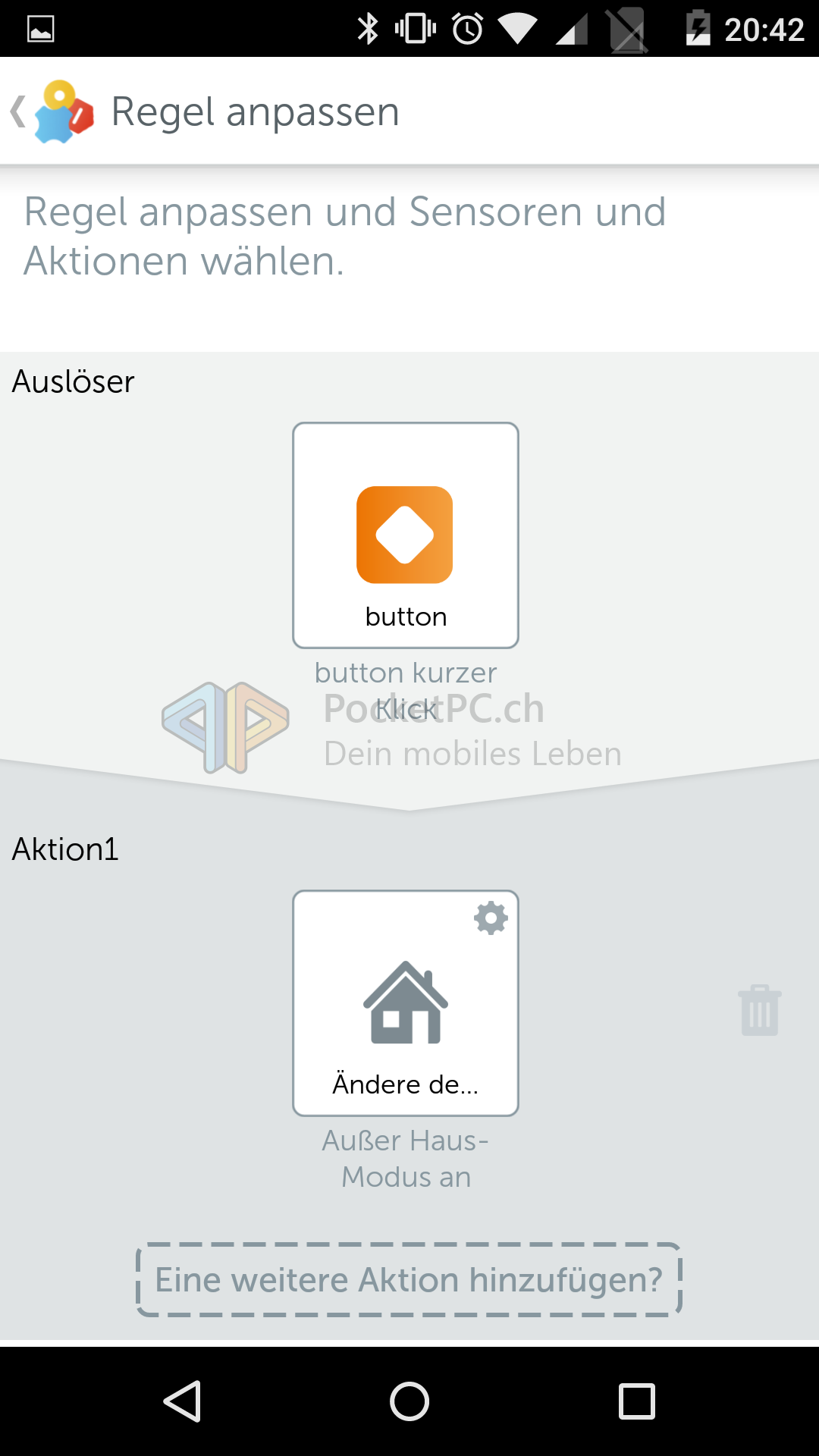Open settings gear on action card

[x=491, y=918]
